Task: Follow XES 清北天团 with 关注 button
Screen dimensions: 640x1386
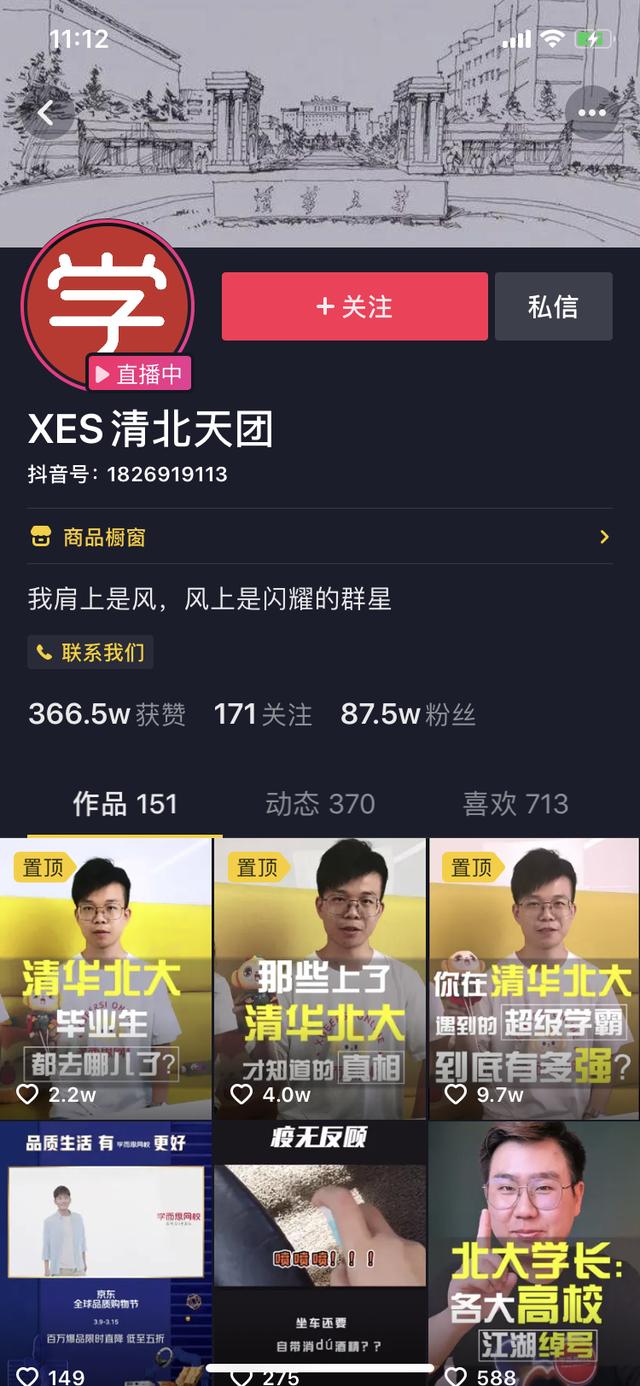Action: pyautogui.click(x=354, y=306)
